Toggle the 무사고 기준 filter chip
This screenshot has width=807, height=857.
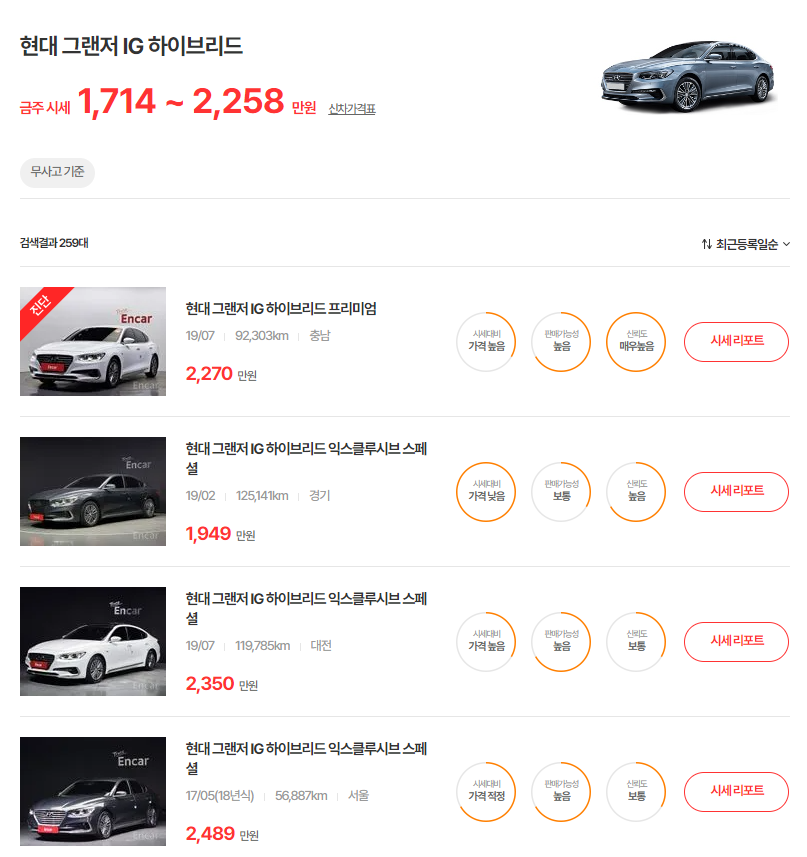(x=57, y=172)
